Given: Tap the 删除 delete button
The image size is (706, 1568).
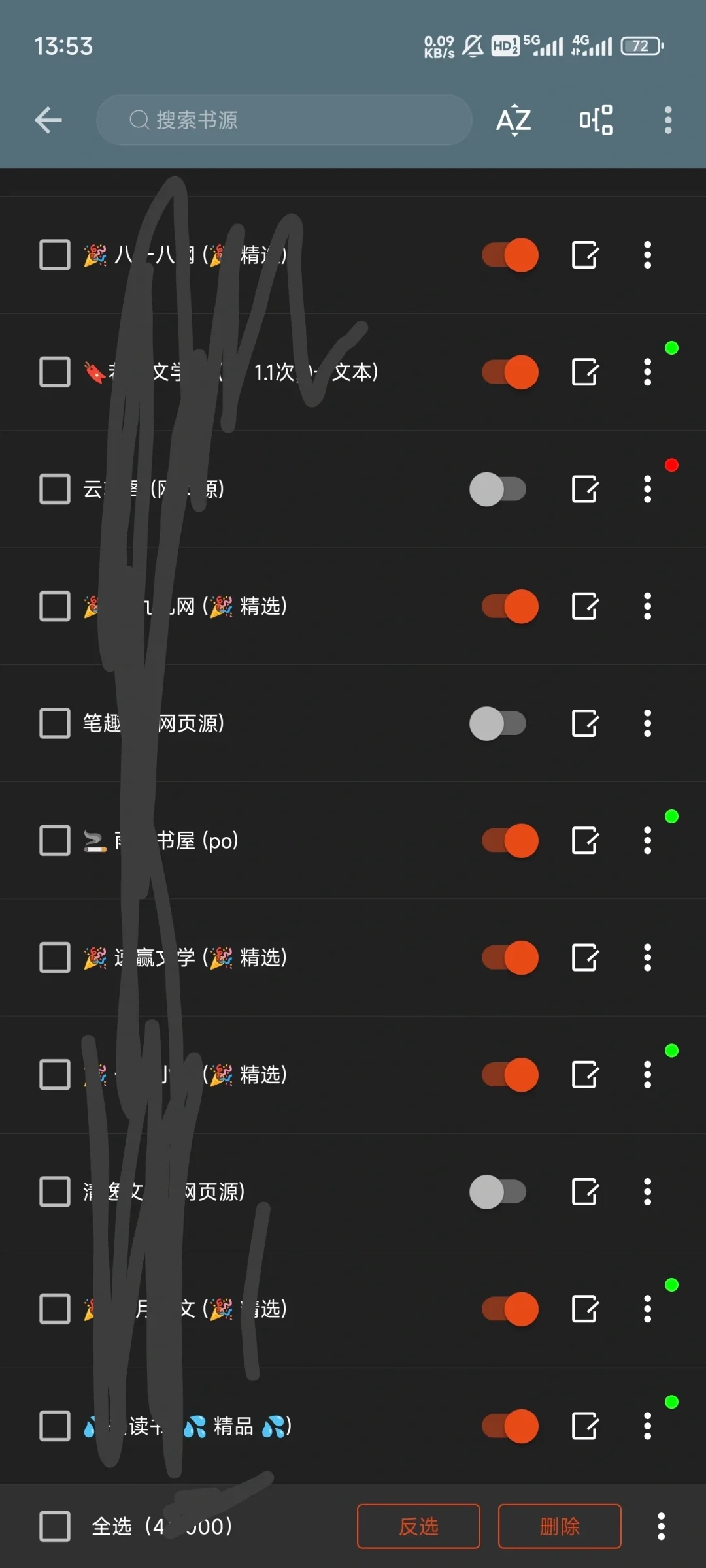Looking at the screenshot, I should pyautogui.click(x=560, y=1527).
